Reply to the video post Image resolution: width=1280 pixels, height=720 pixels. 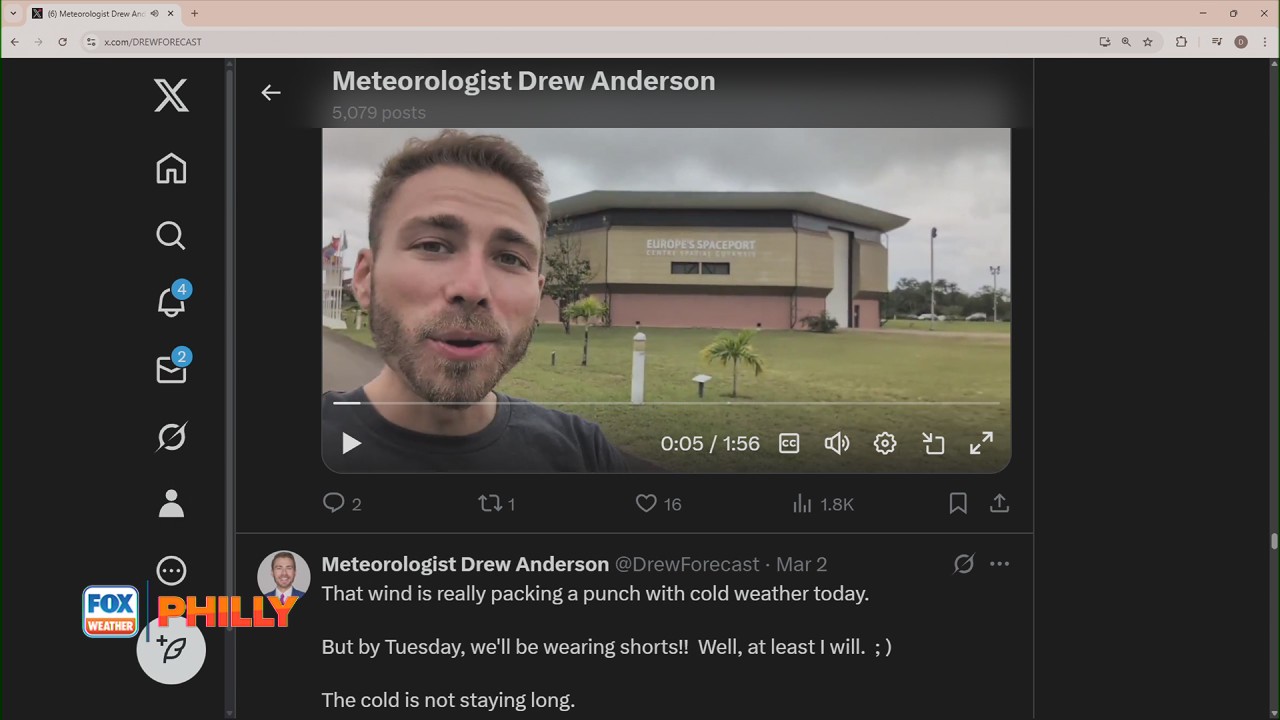(x=334, y=504)
